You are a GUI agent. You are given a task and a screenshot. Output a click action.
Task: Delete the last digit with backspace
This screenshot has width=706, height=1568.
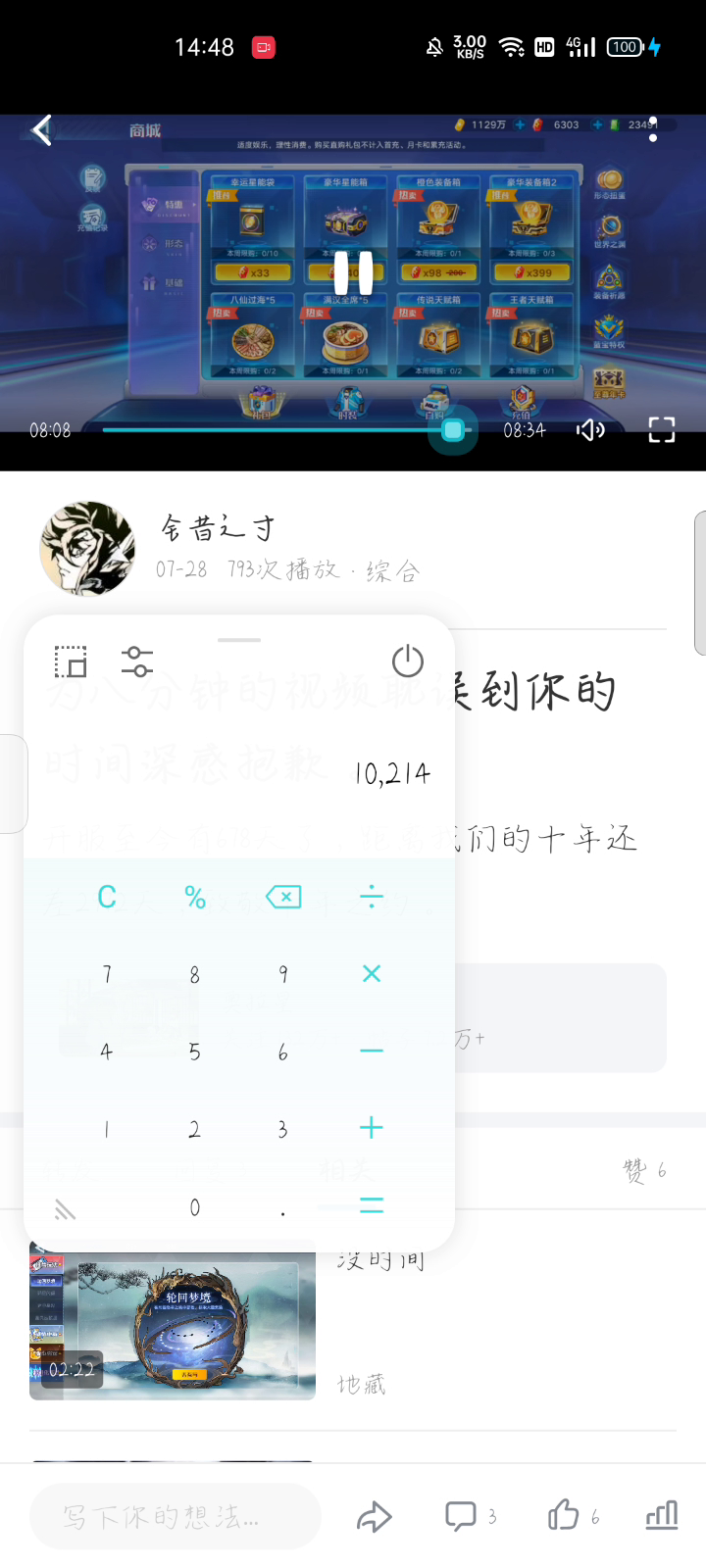(x=283, y=897)
